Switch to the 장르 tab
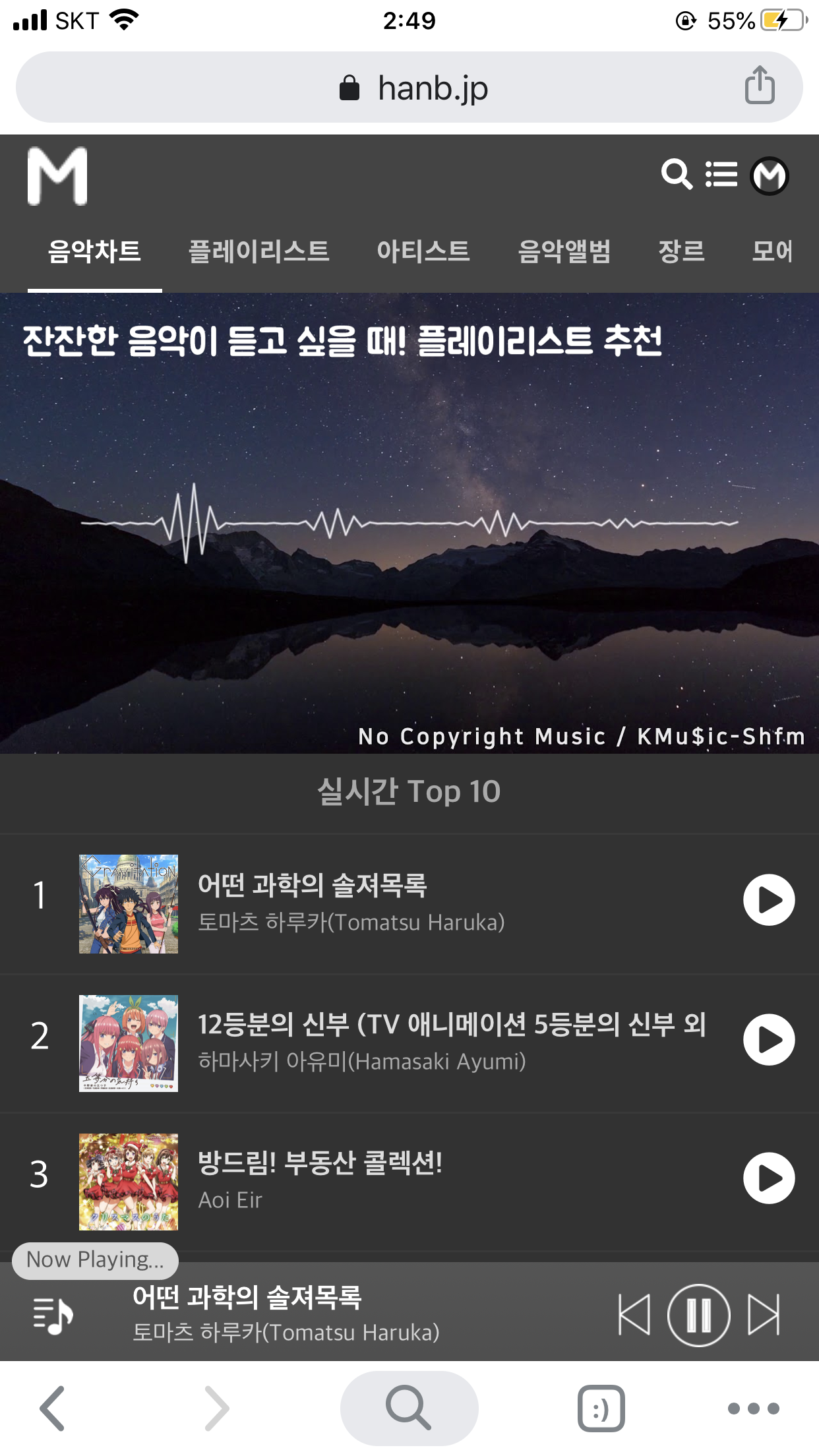This screenshot has width=819, height=1456. 681,251
